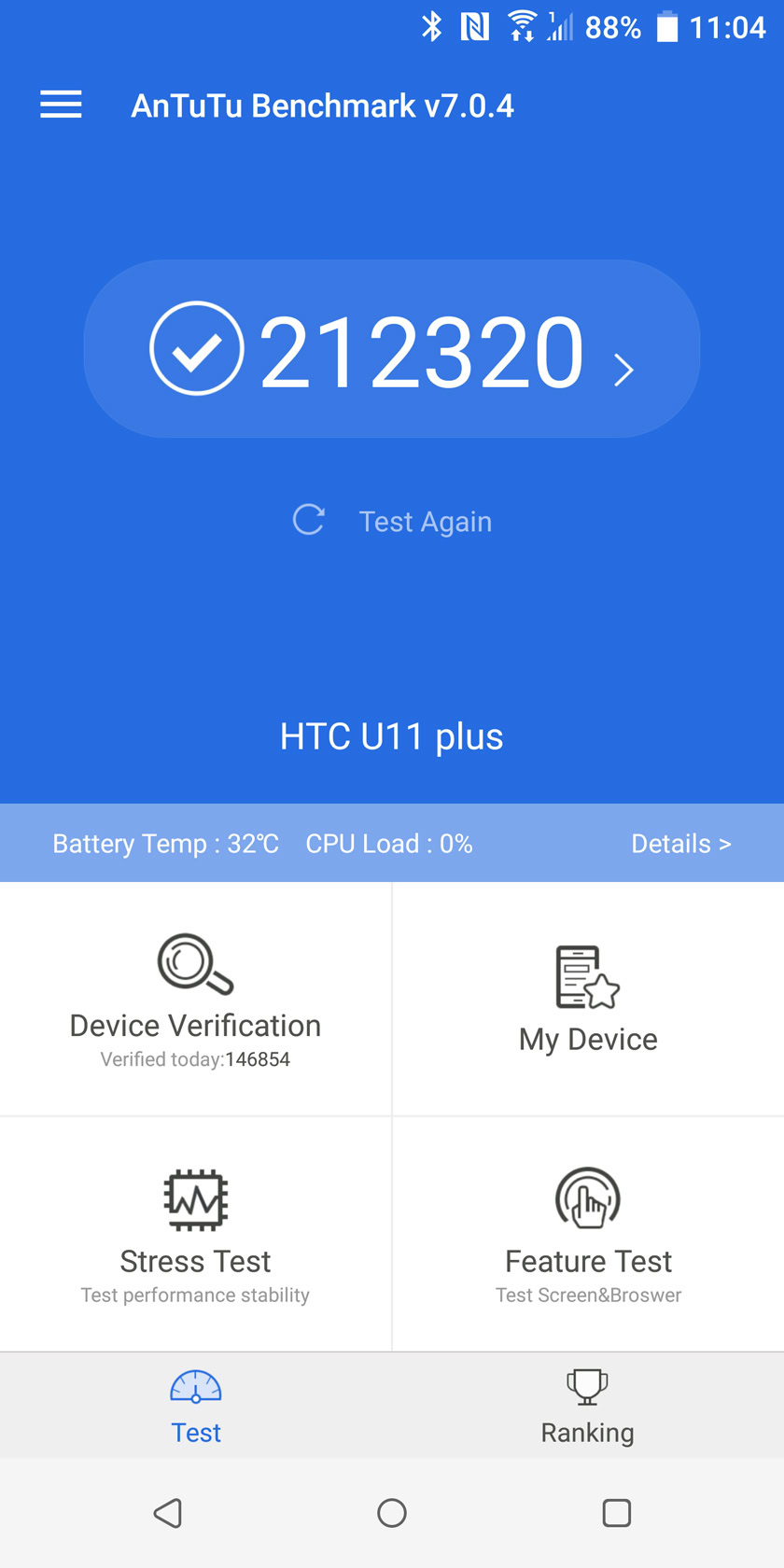Go back with the system back button
The height and width of the screenshot is (1568, 784).
pos(168,1513)
